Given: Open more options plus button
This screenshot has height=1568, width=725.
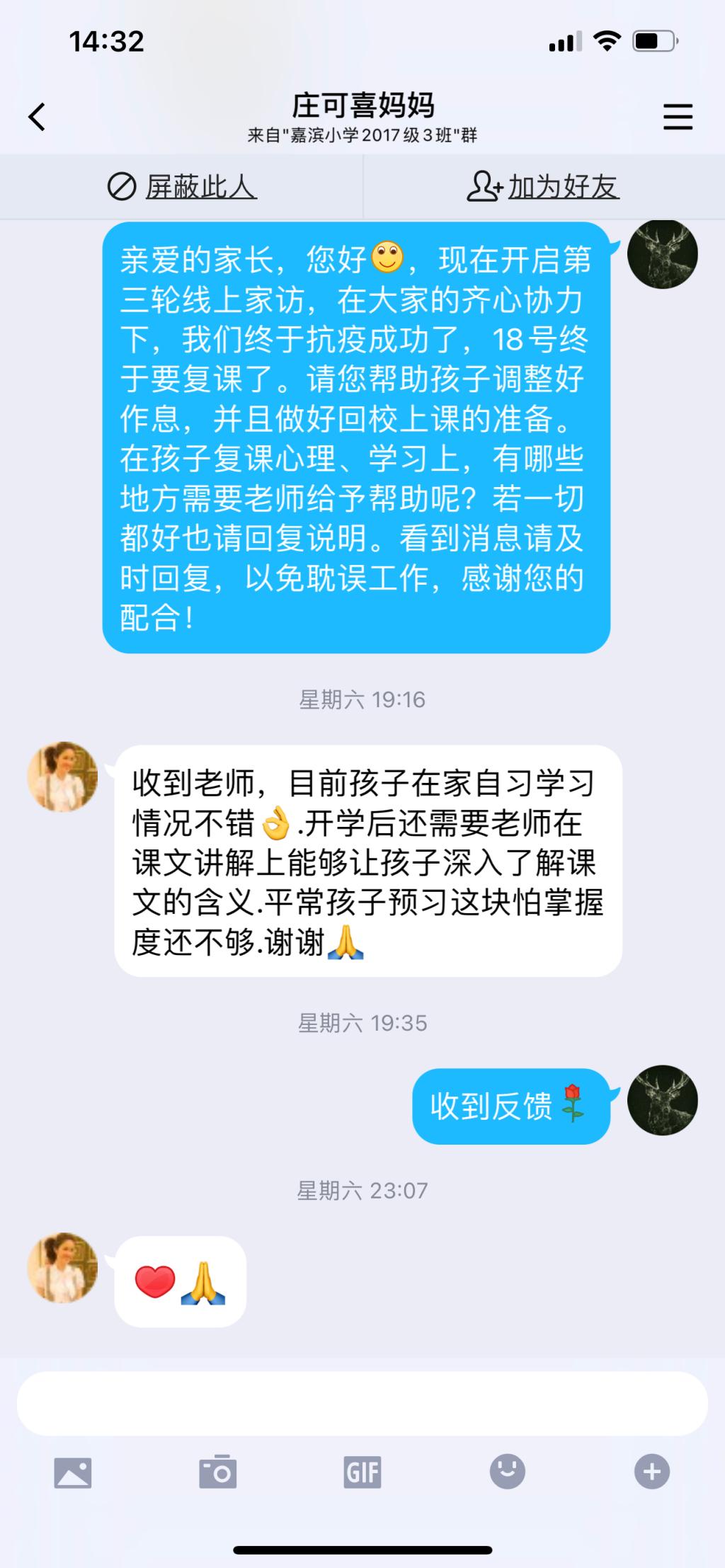Looking at the screenshot, I should 651,1472.
